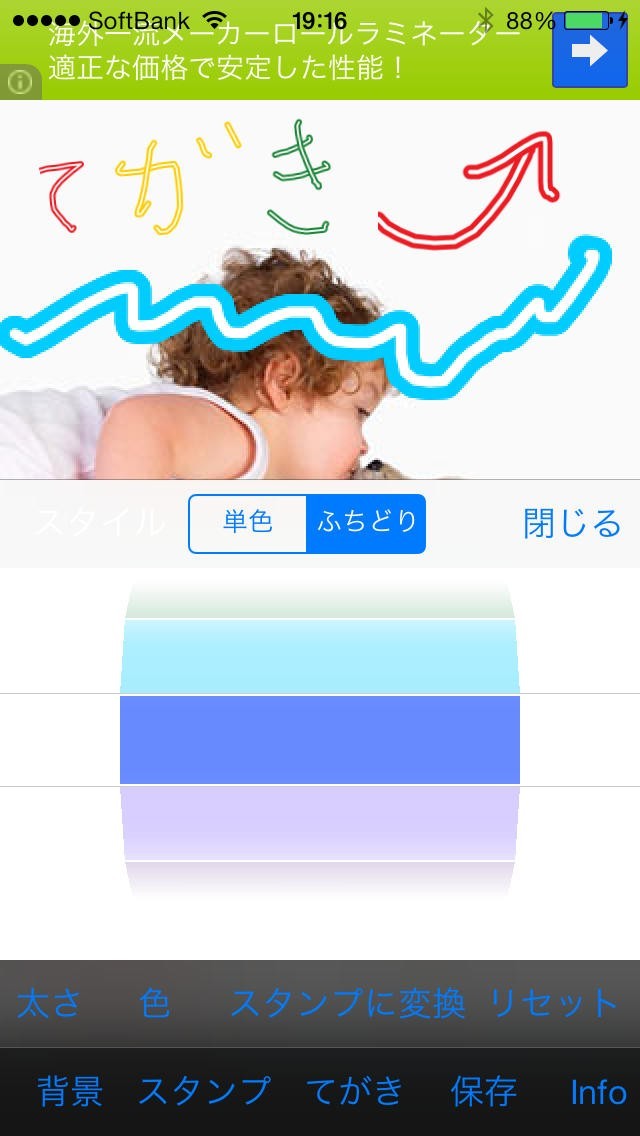Tap 保存 to save the image
This screenshot has height=1136, width=640.
tap(483, 1091)
